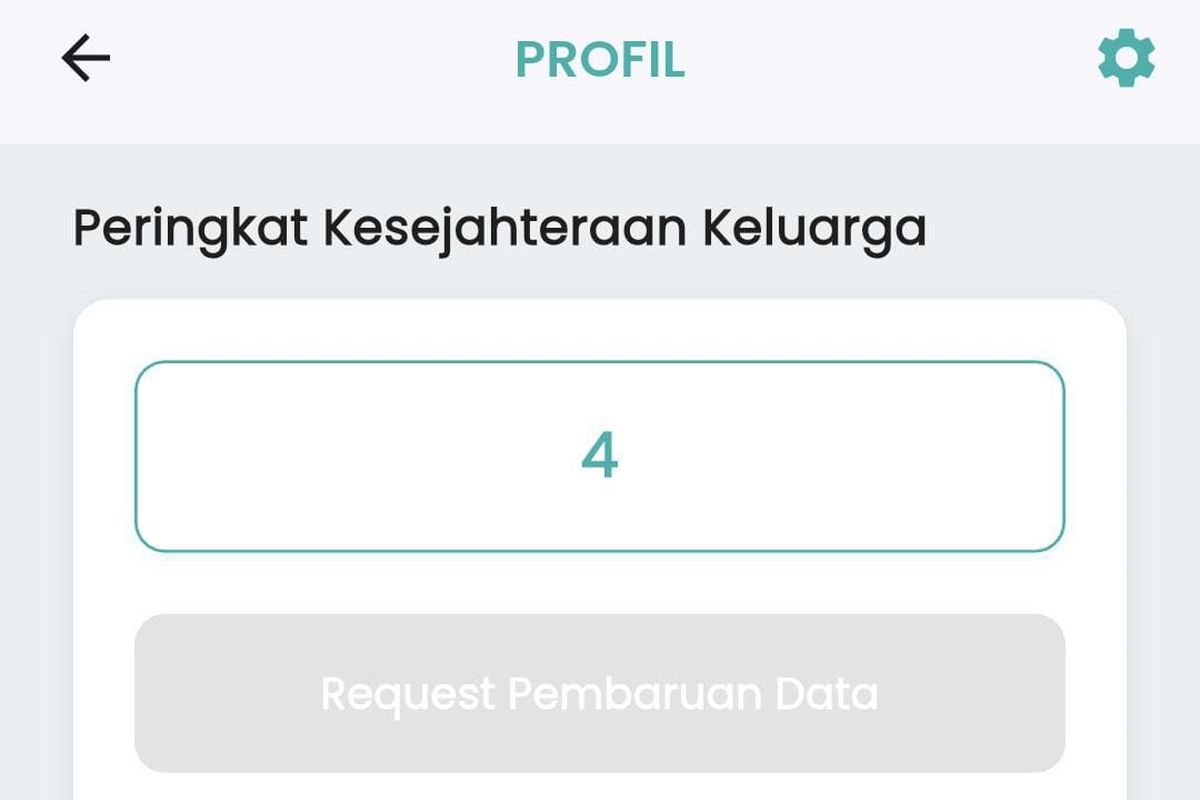
Task: Tap Request Pembaruan Data button
Action: (600, 693)
